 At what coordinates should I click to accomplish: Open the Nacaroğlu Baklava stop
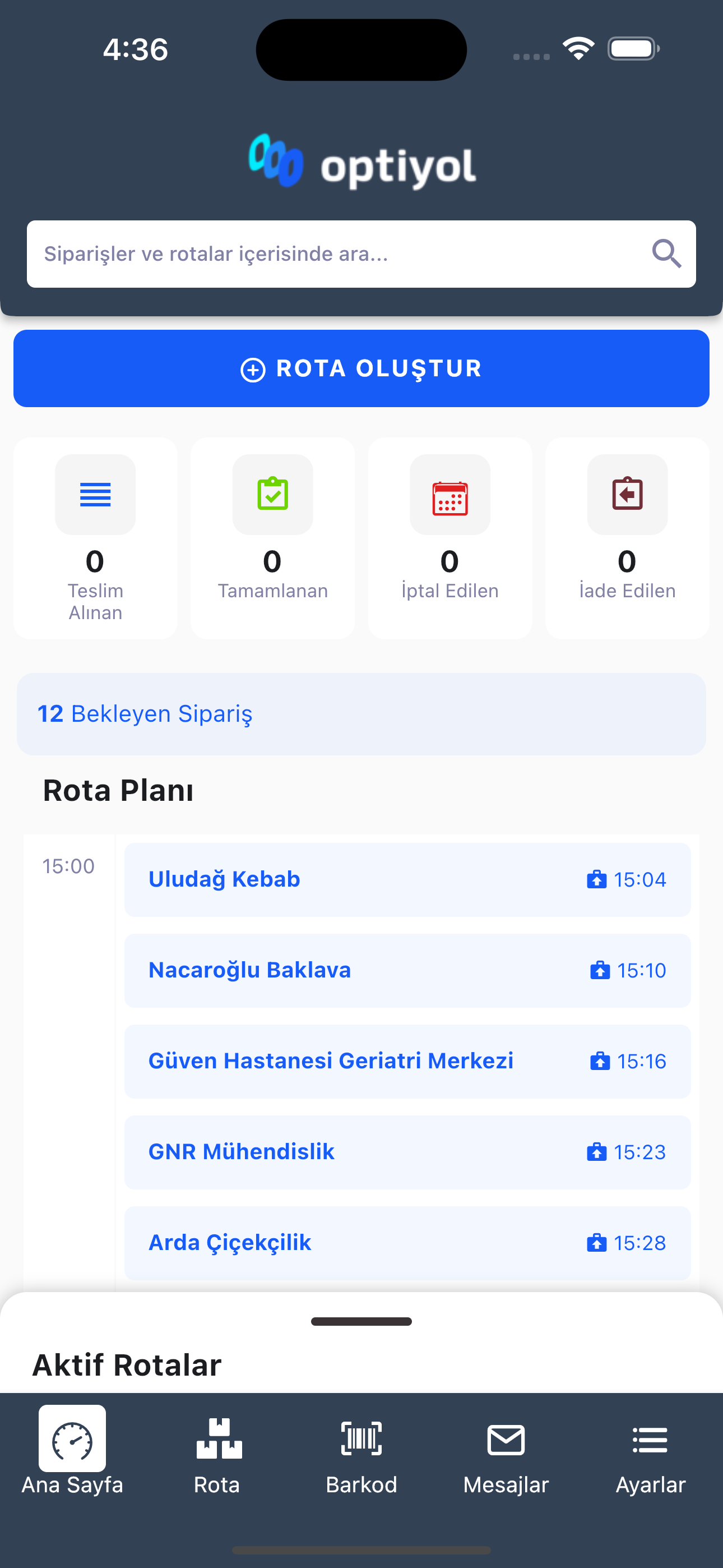point(407,970)
